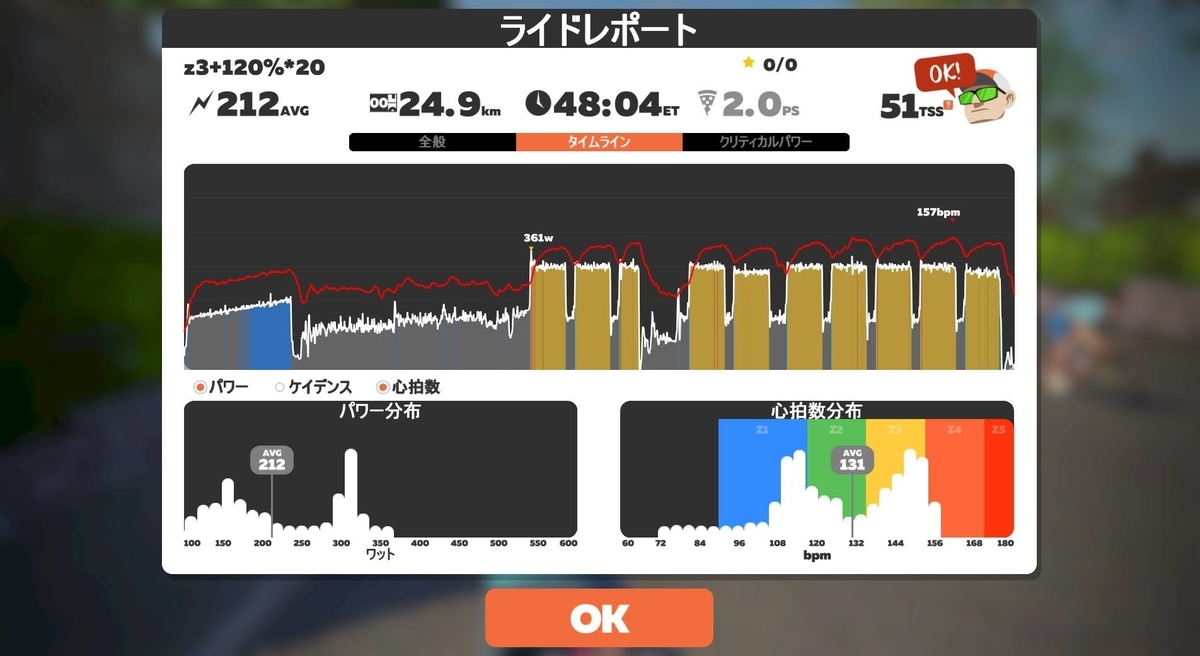
Task: Dismiss the ride report with OK
Action: [599, 618]
